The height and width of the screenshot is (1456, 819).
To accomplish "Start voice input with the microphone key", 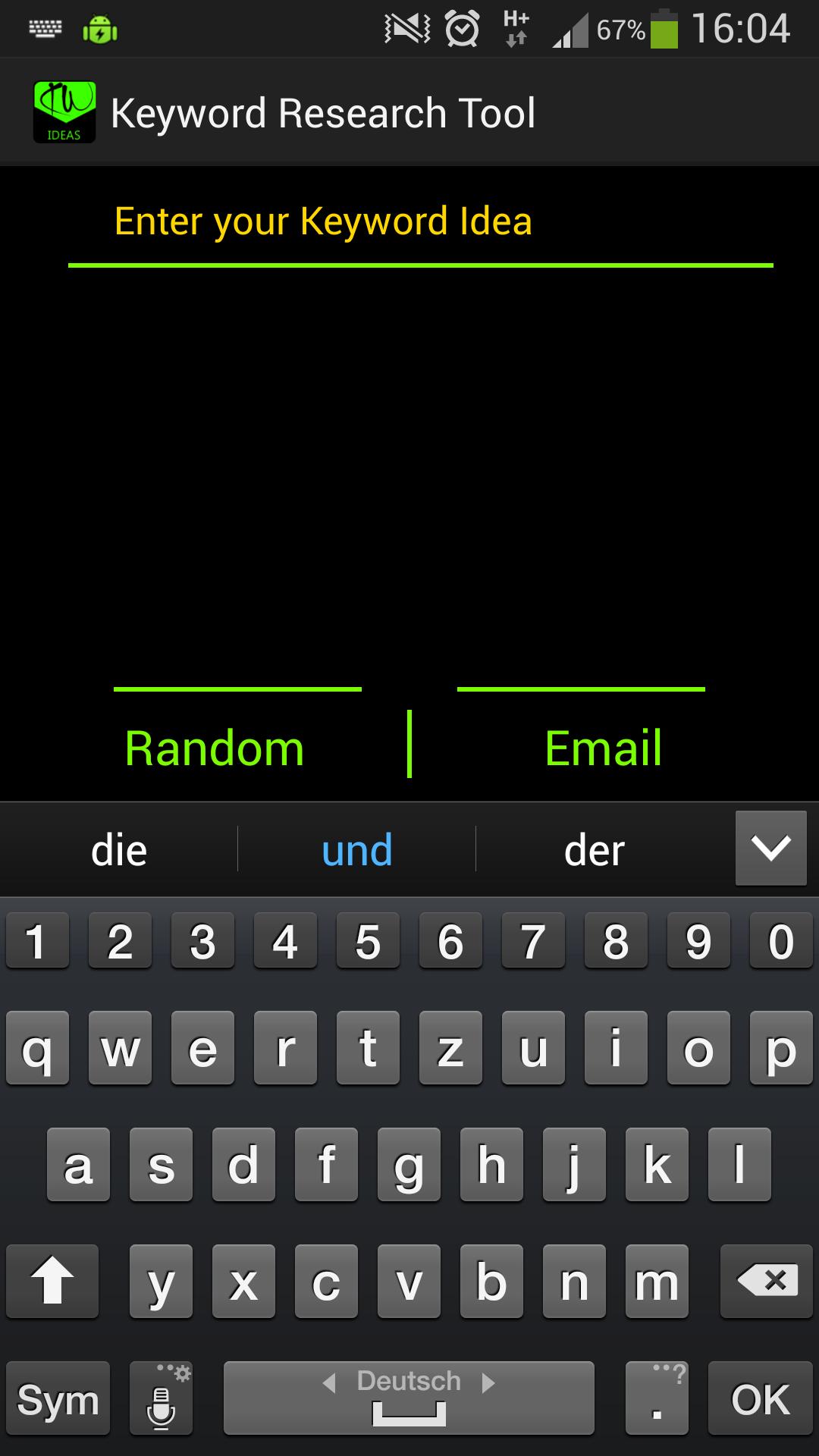I will 161,1398.
